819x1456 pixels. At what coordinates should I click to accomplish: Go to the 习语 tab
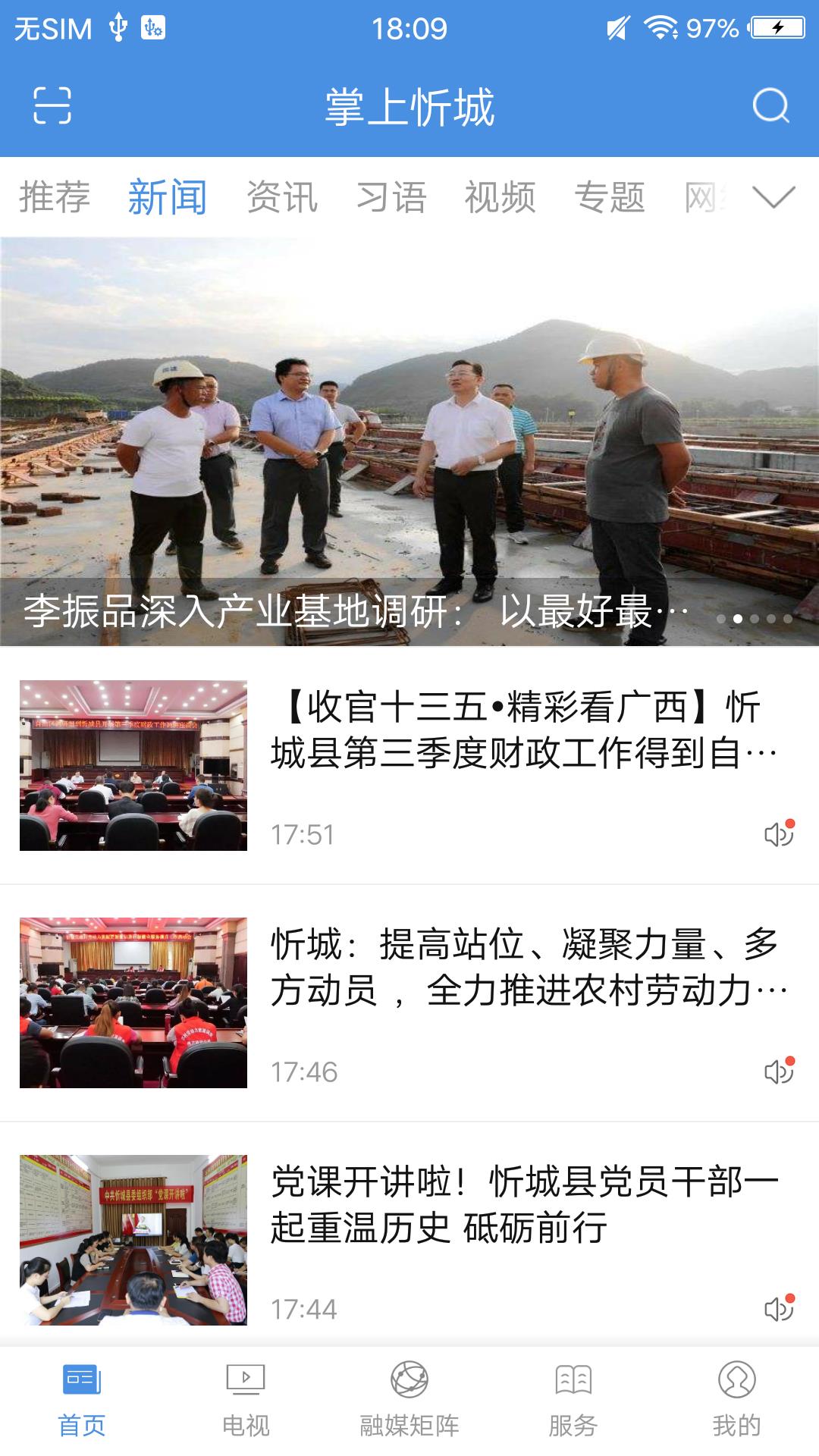[391, 197]
